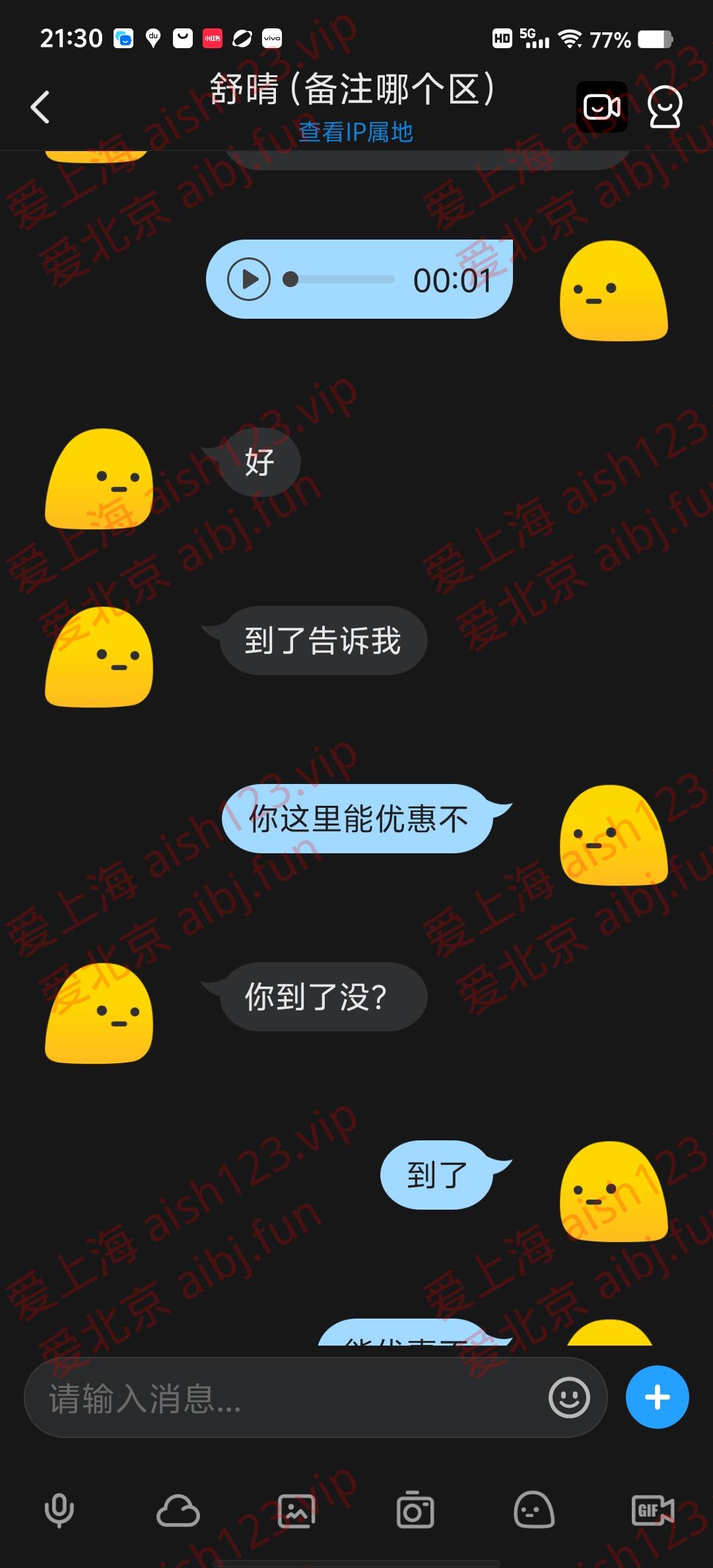713x1568 pixels.
Task: Select the 你到了没 message bubble
Action: tap(323, 997)
